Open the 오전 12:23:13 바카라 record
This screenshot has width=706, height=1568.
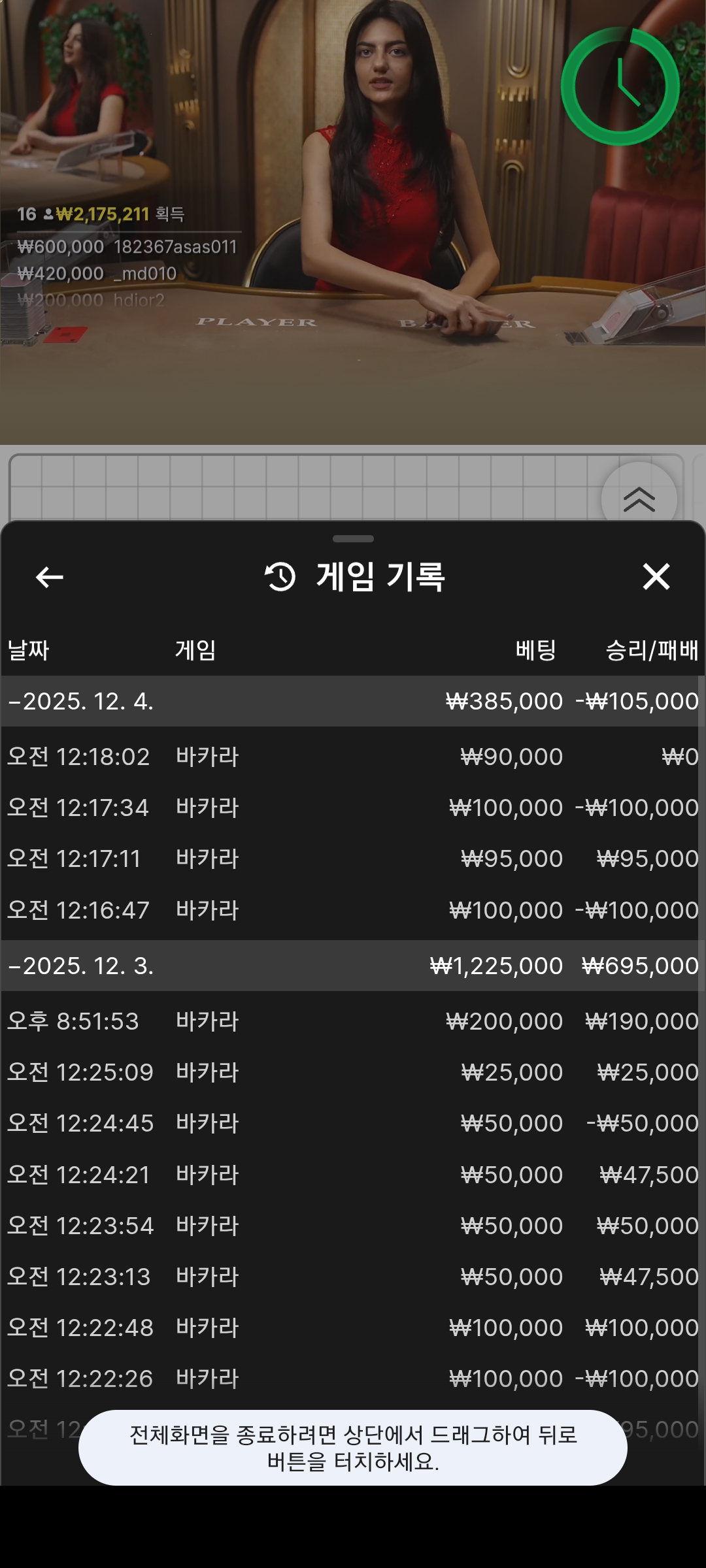[353, 1277]
